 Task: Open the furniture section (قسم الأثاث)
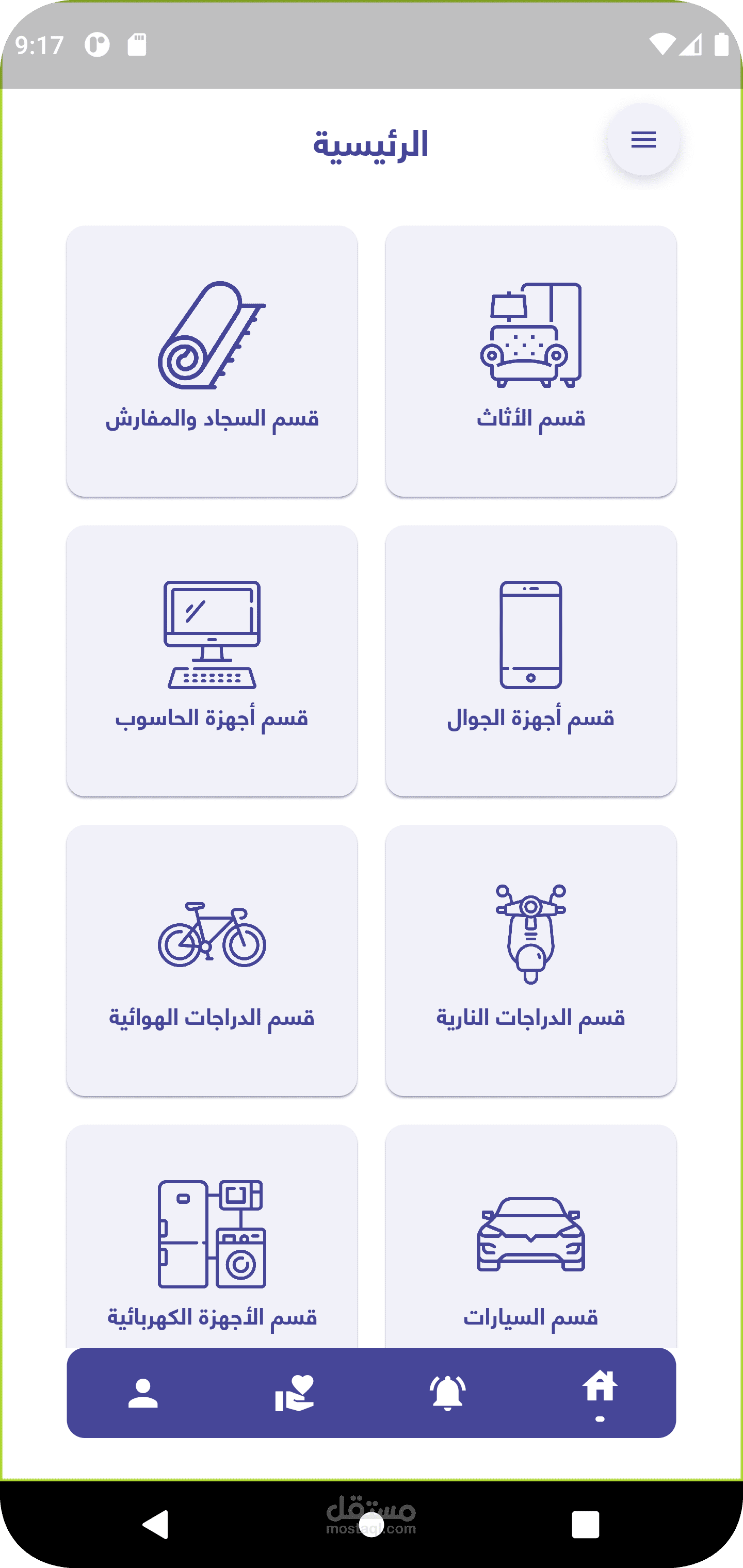(x=530, y=361)
